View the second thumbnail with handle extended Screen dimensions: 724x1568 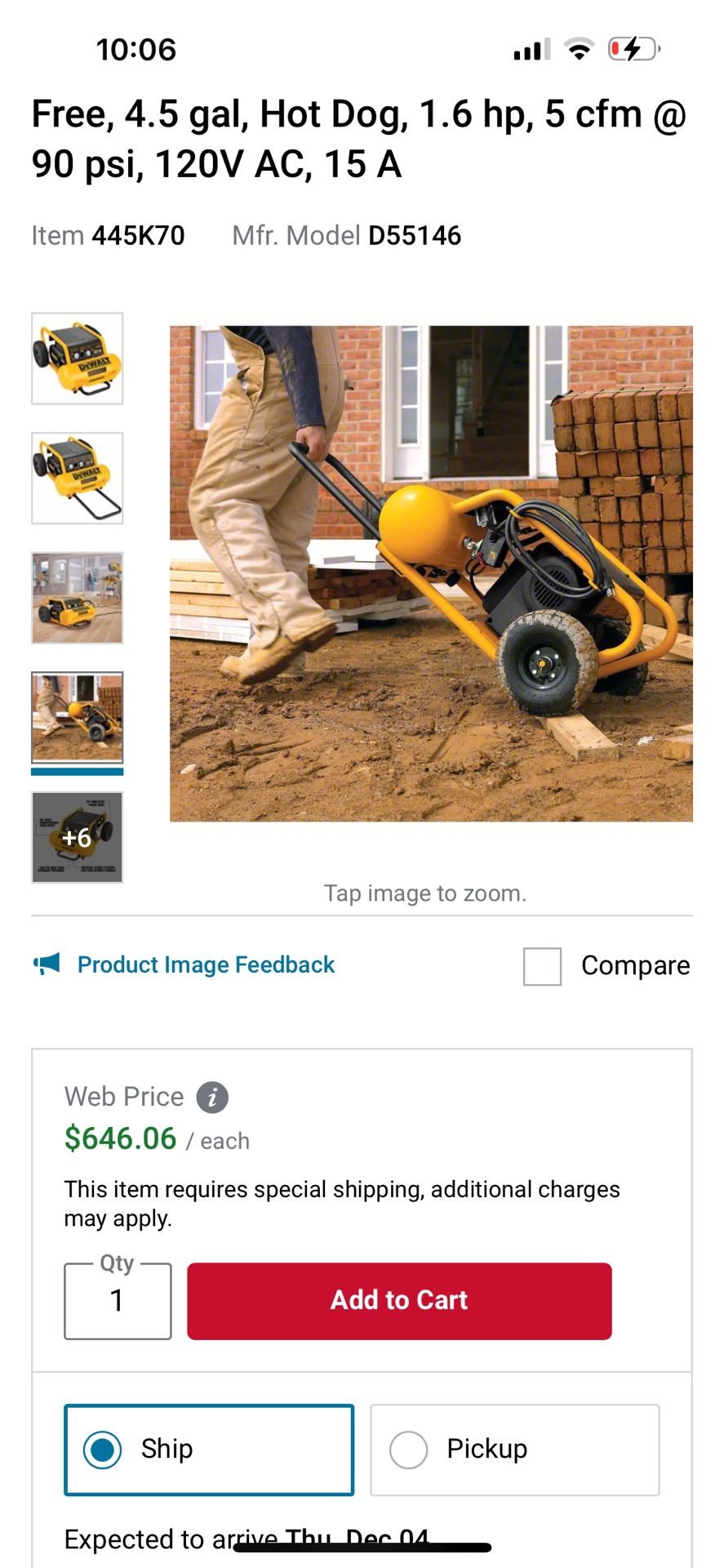(x=78, y=479)
